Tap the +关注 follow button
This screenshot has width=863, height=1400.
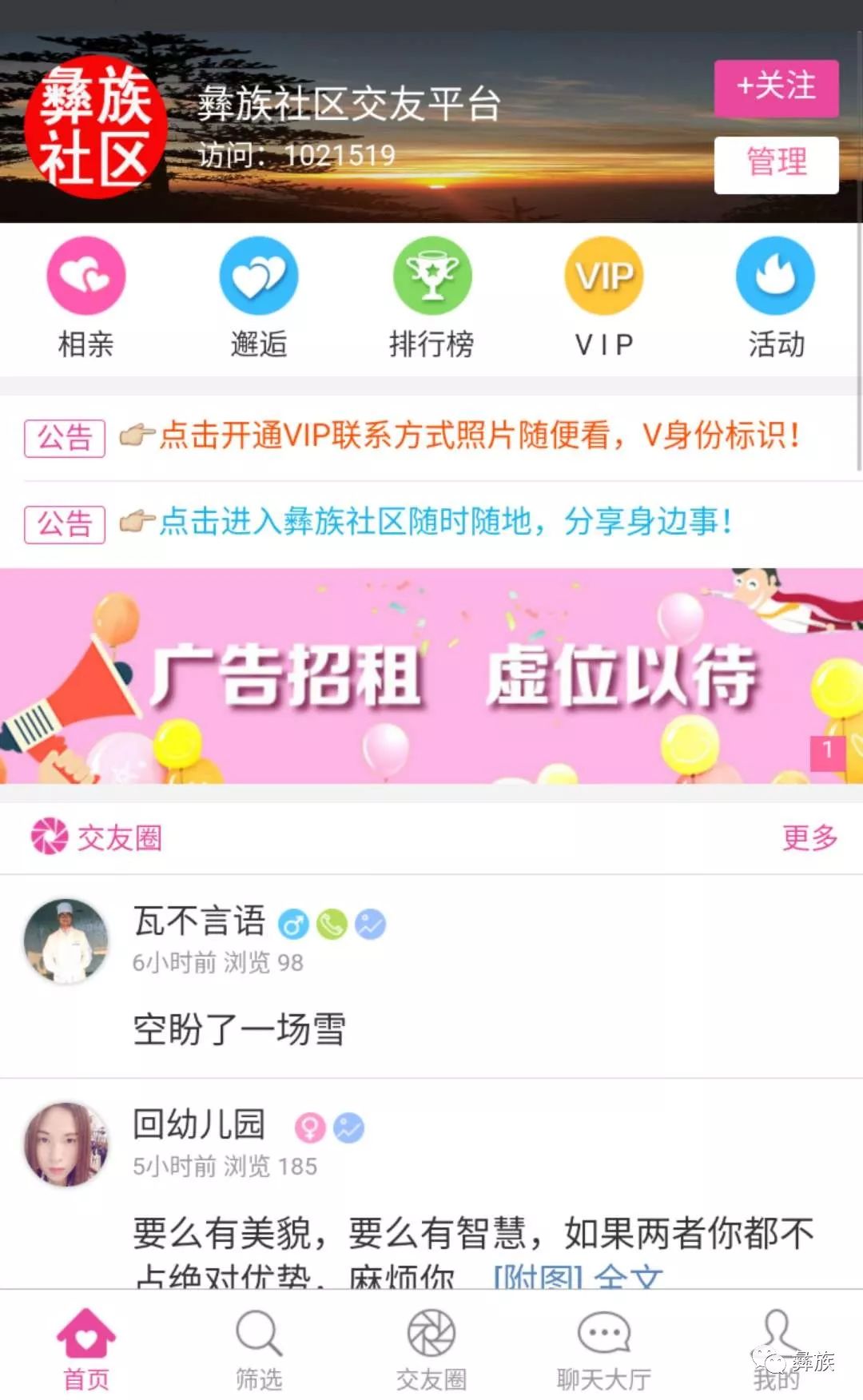[776, 88]
